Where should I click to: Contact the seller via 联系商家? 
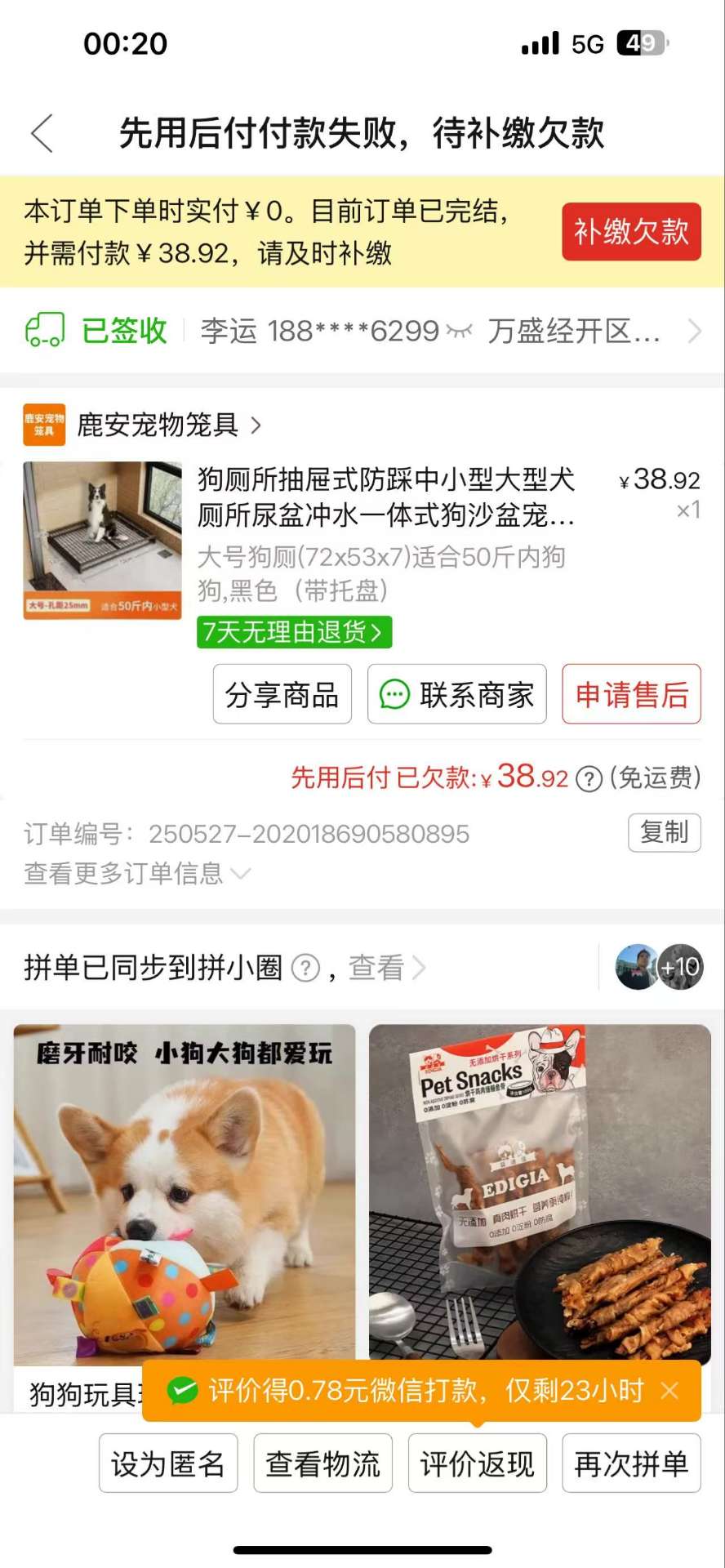tap(456, 694)
